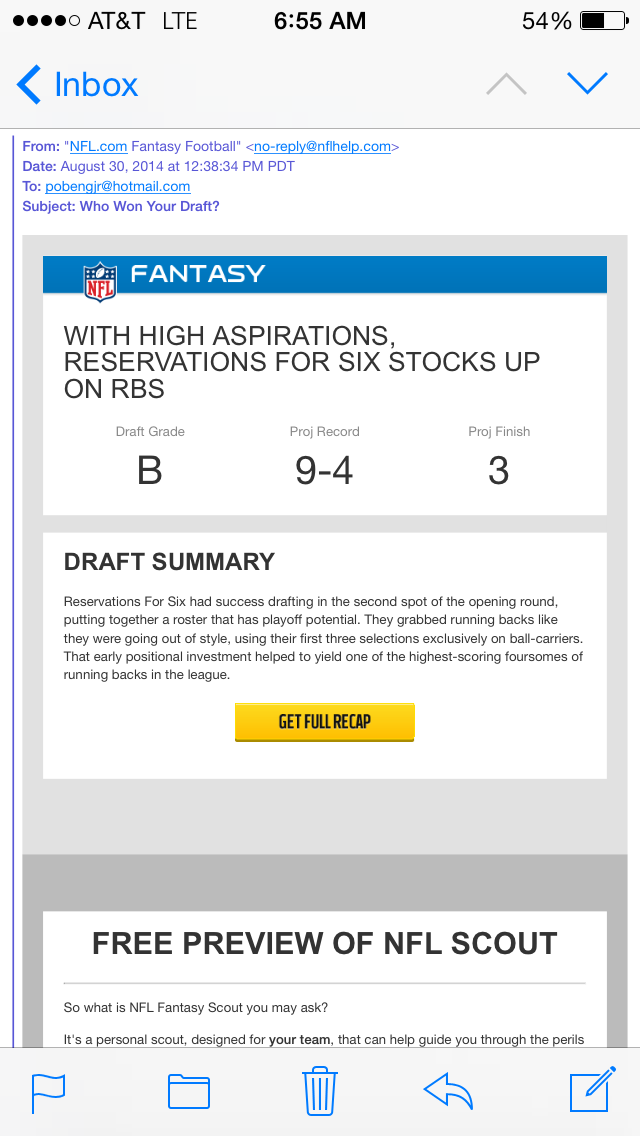640x1136 pixels.
Task: Compose a new email
Action: (590, 1091)
